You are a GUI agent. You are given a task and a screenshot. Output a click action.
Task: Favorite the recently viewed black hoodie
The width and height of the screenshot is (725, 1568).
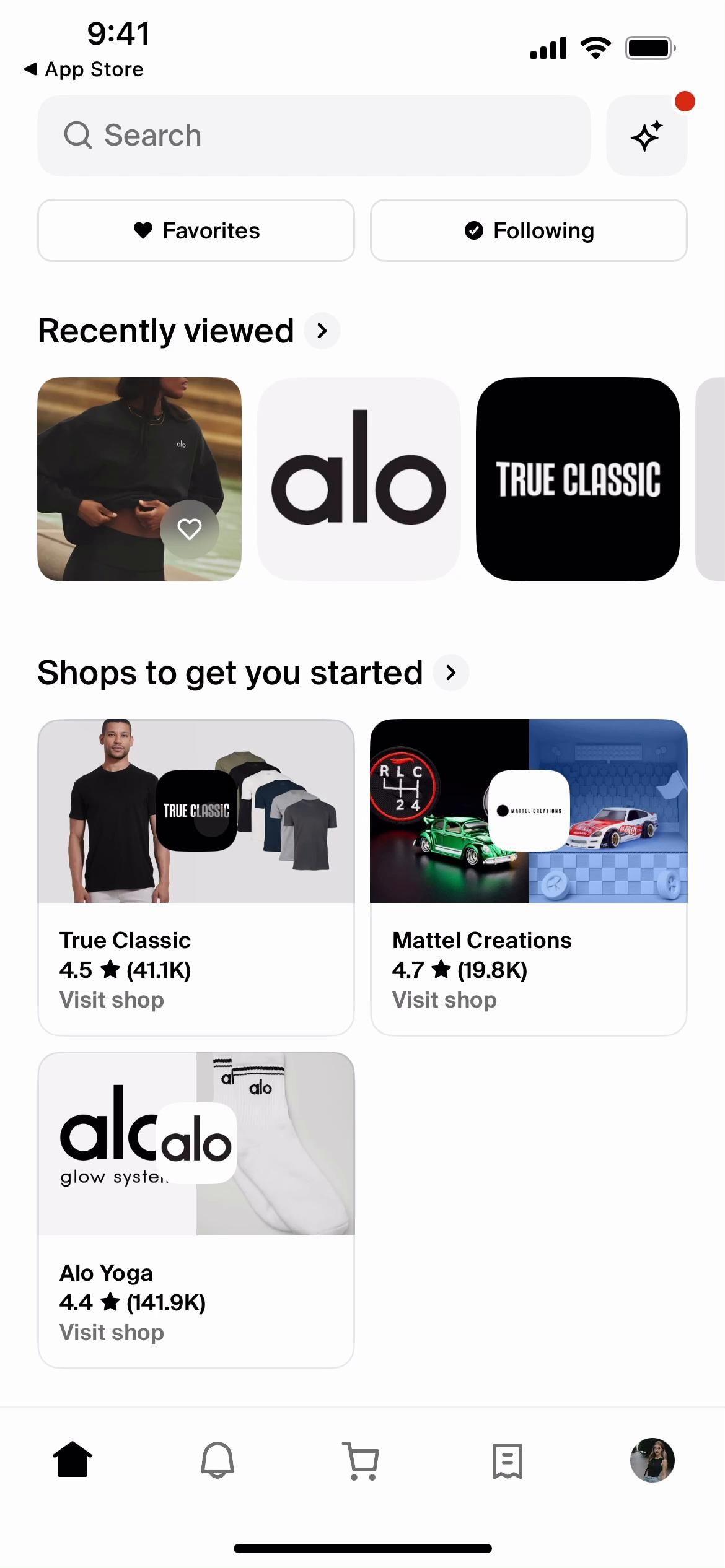pyautogui.click(x=190, y=529)
